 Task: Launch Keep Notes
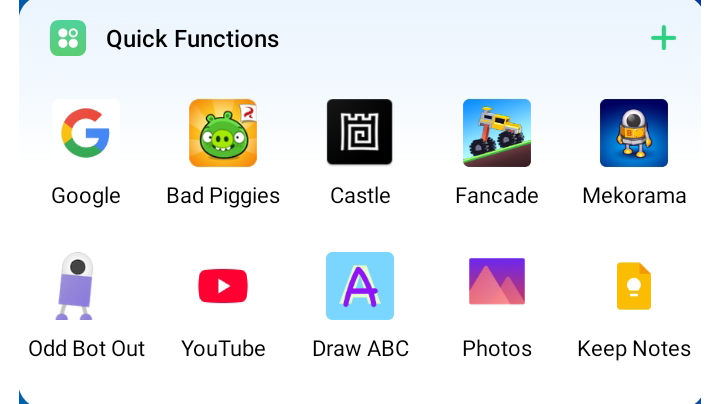(x=634, y=286)
